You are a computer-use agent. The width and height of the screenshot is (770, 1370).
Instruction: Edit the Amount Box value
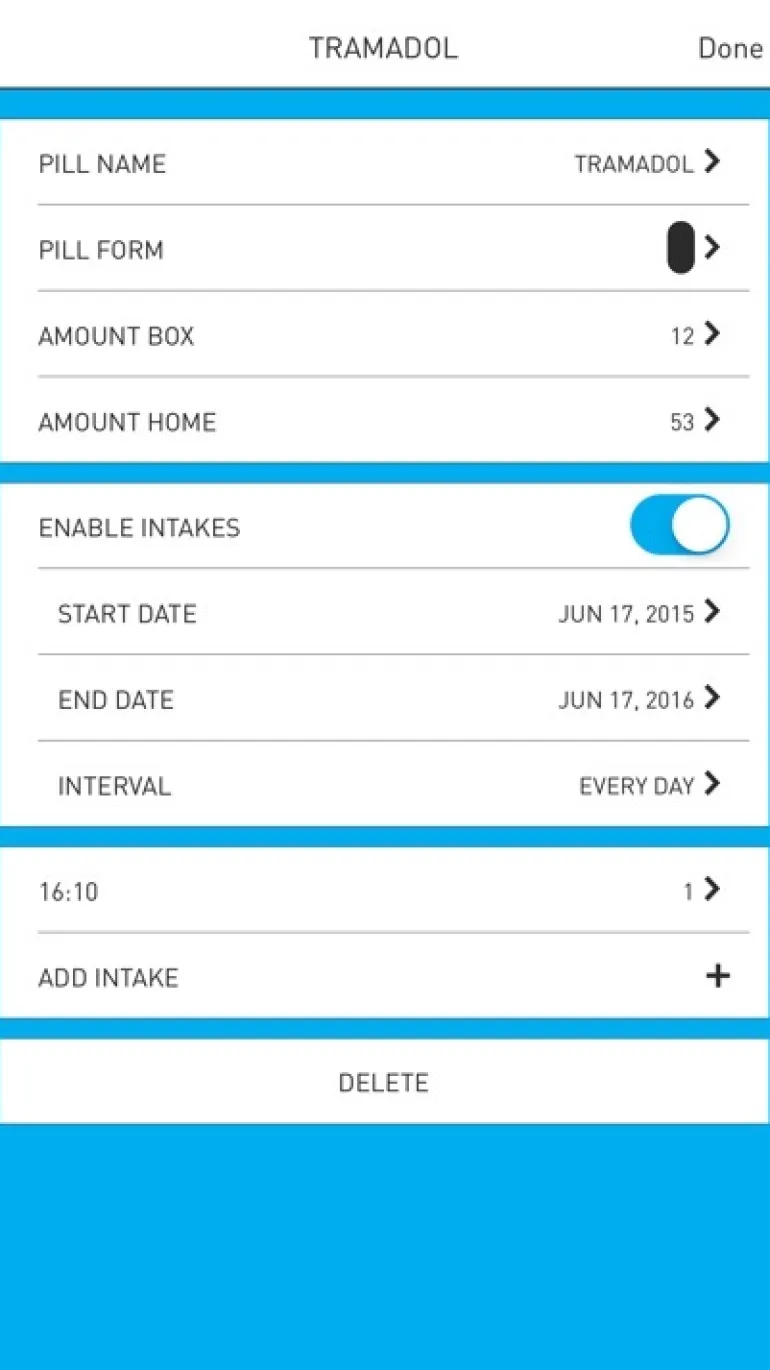point(385,335)
